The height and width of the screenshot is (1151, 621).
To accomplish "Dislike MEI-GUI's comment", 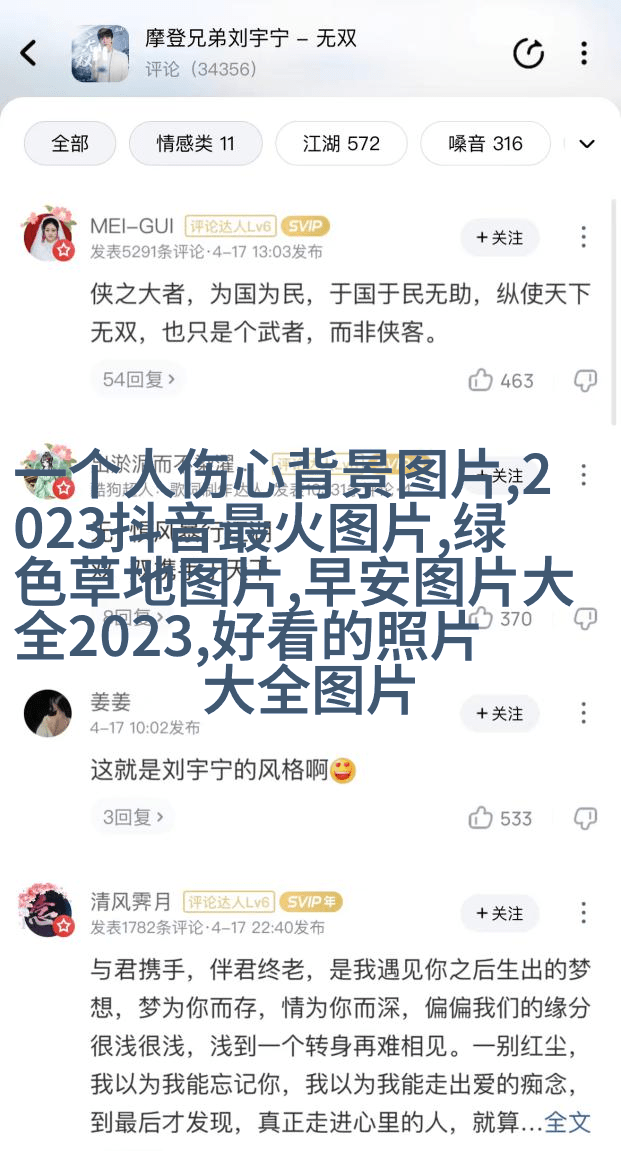I will pyautogui.click(x=585, y=380).
